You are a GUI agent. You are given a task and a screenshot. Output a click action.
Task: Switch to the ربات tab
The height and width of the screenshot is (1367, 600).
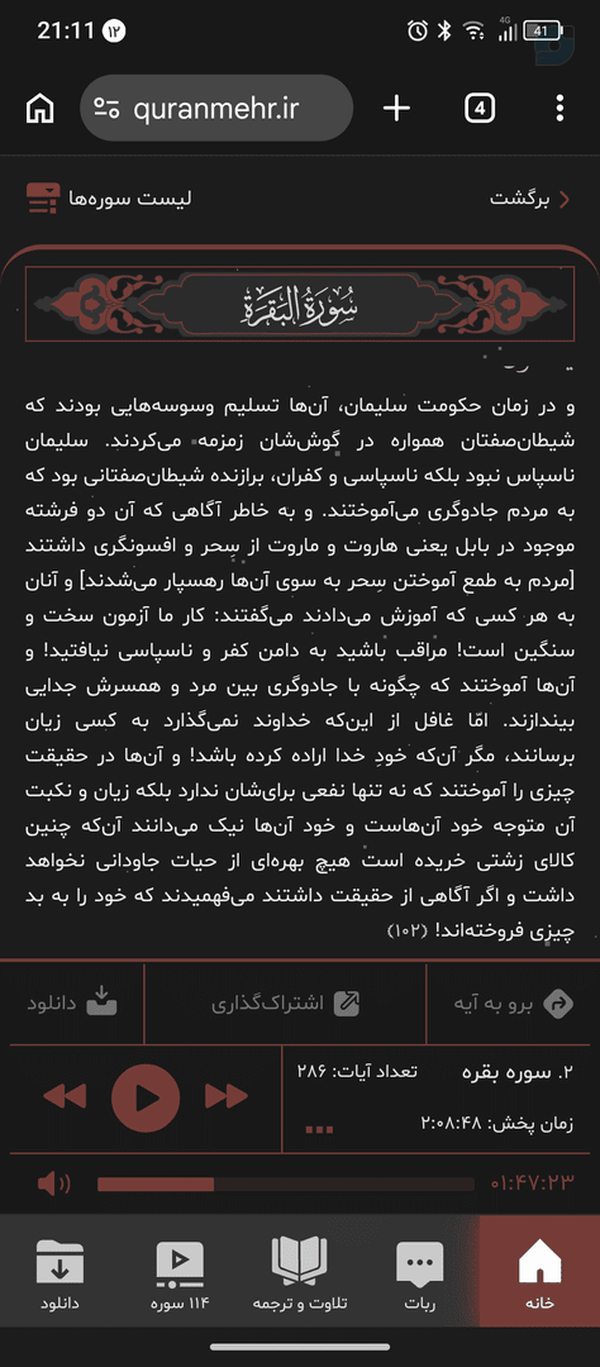(420, 1272)
